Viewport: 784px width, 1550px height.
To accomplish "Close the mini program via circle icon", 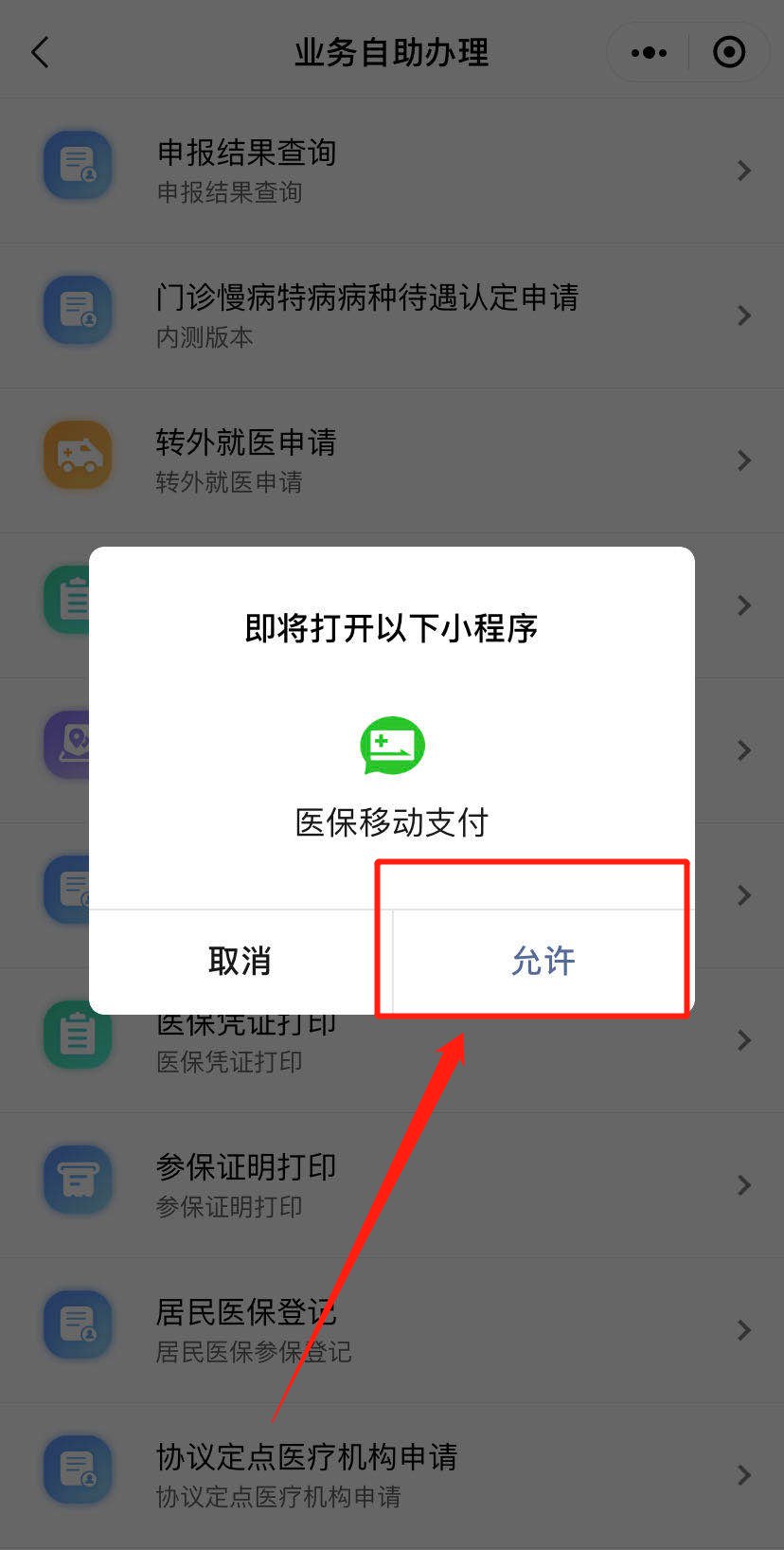I will pos(728,52).
